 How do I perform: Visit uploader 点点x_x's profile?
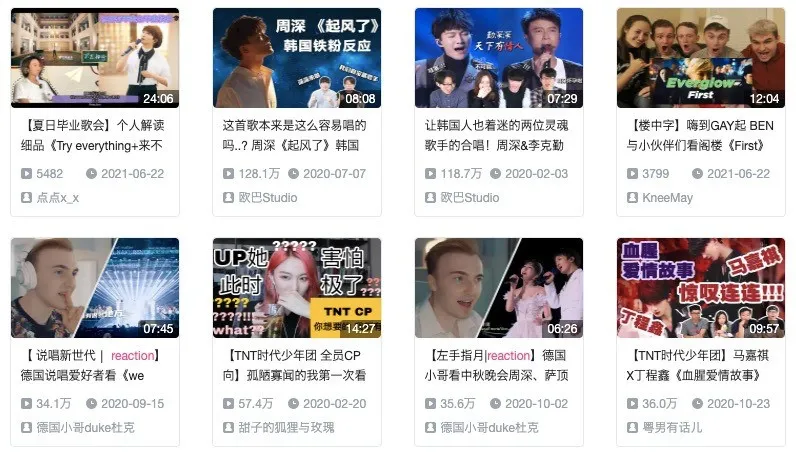(57, 198)
